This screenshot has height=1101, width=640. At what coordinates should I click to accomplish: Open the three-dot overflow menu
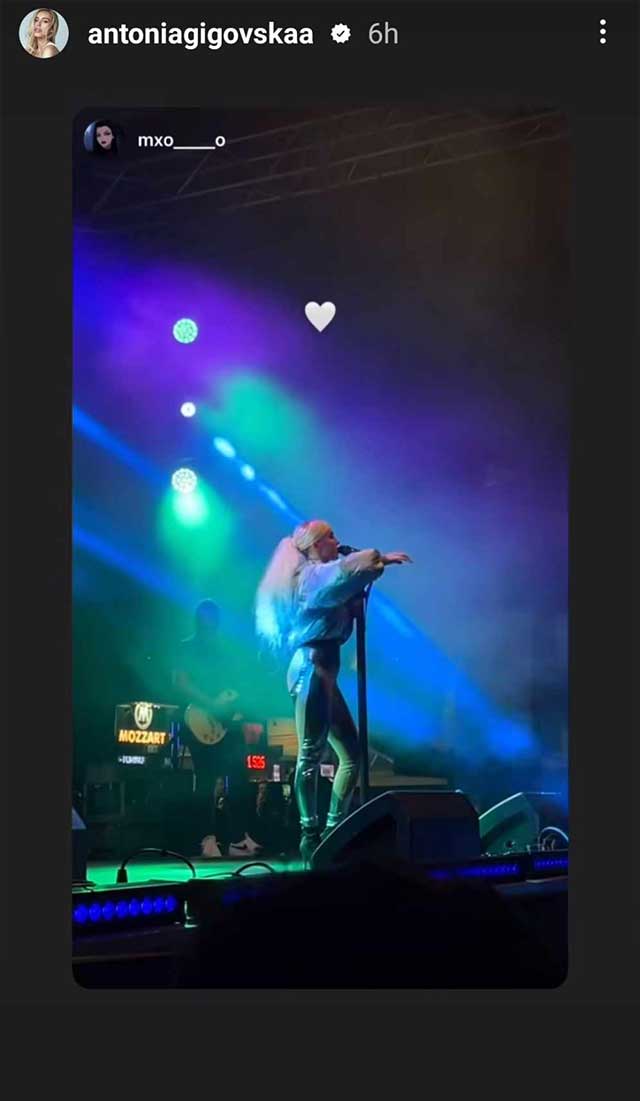602,33
